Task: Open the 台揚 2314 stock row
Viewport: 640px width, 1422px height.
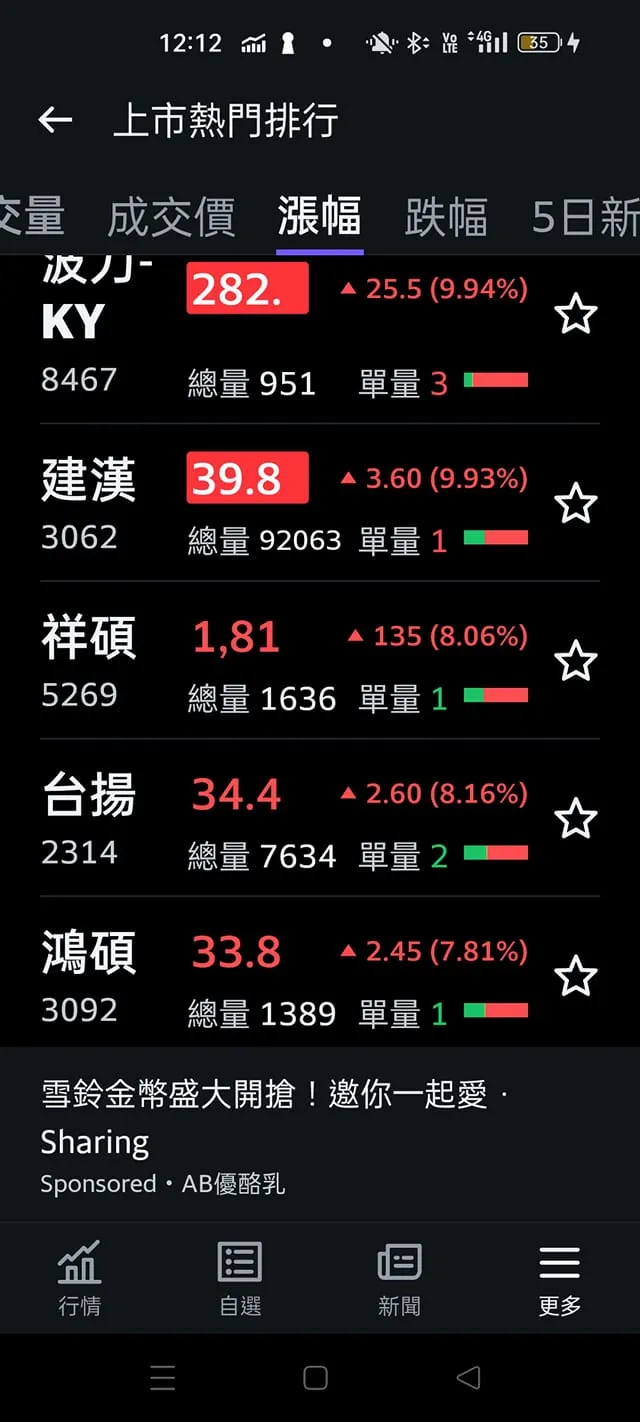Action: [88, 819]
